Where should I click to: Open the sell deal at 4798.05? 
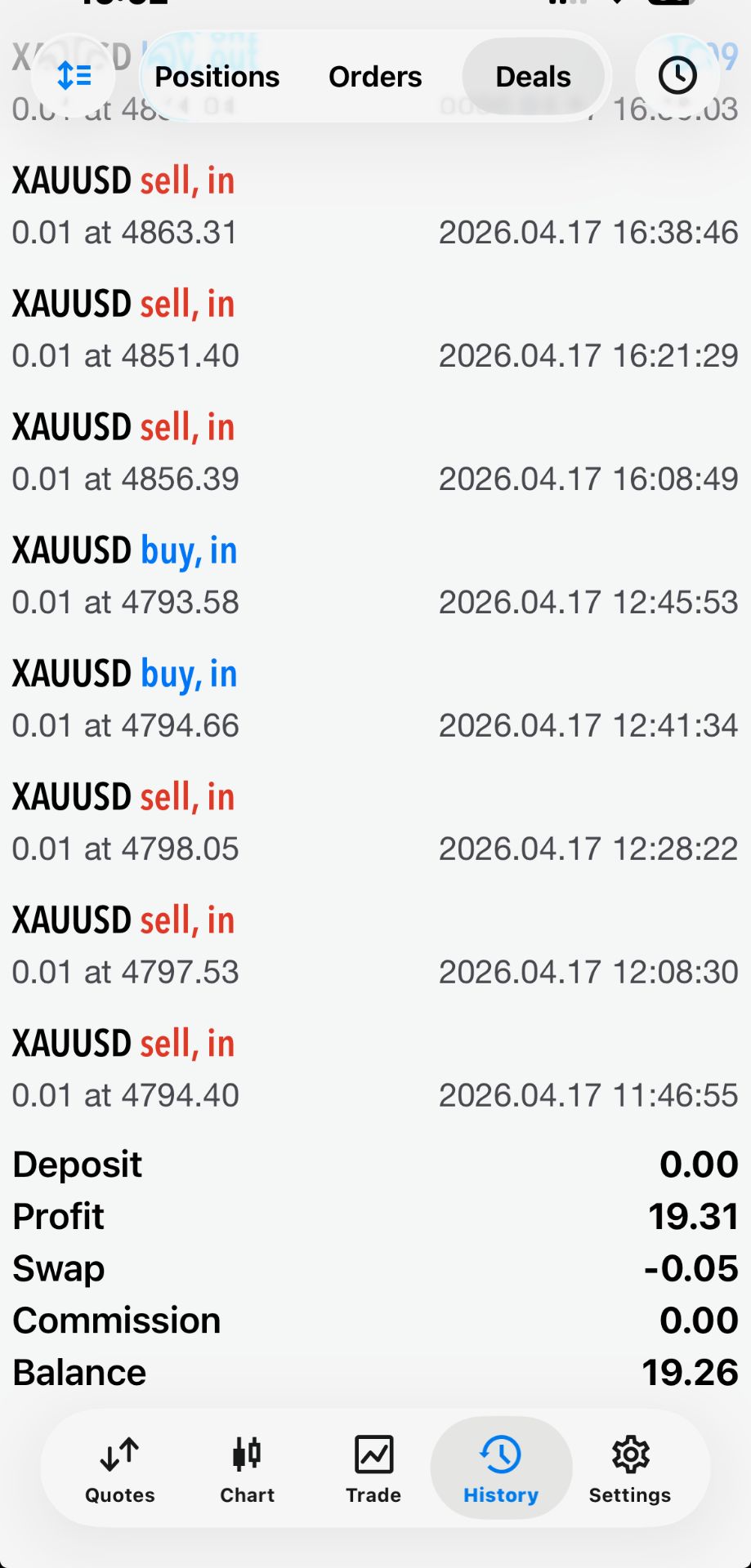coord(375,823)
